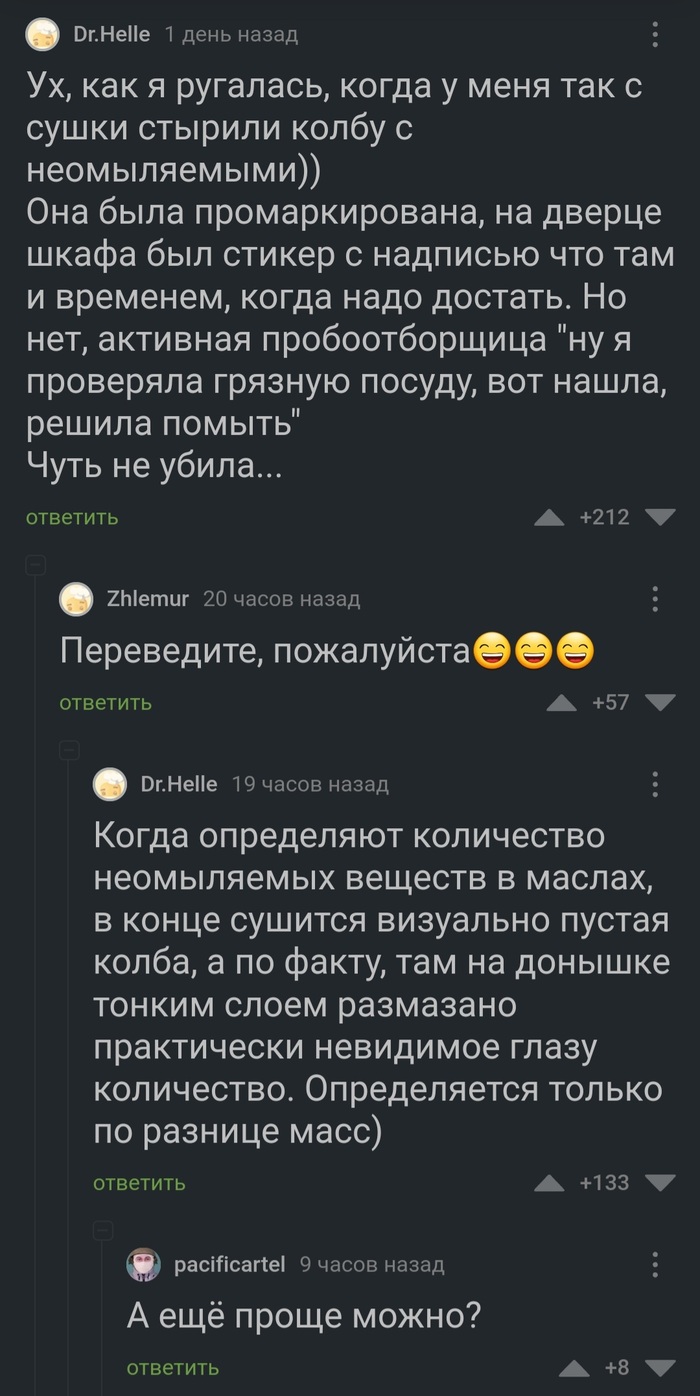
Task: Upvote the comment rated +212
Action: point(549,517)
